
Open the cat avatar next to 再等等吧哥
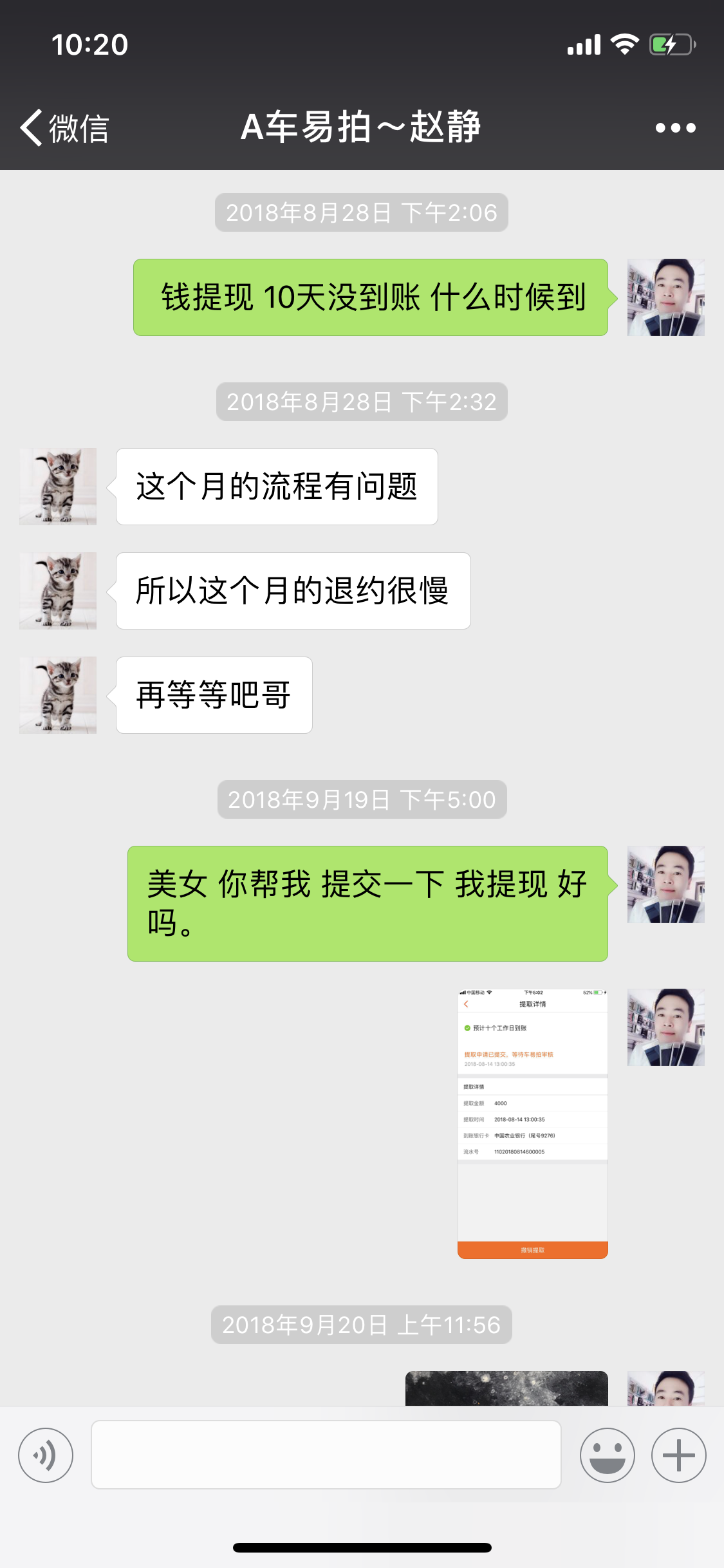[58, 695]
